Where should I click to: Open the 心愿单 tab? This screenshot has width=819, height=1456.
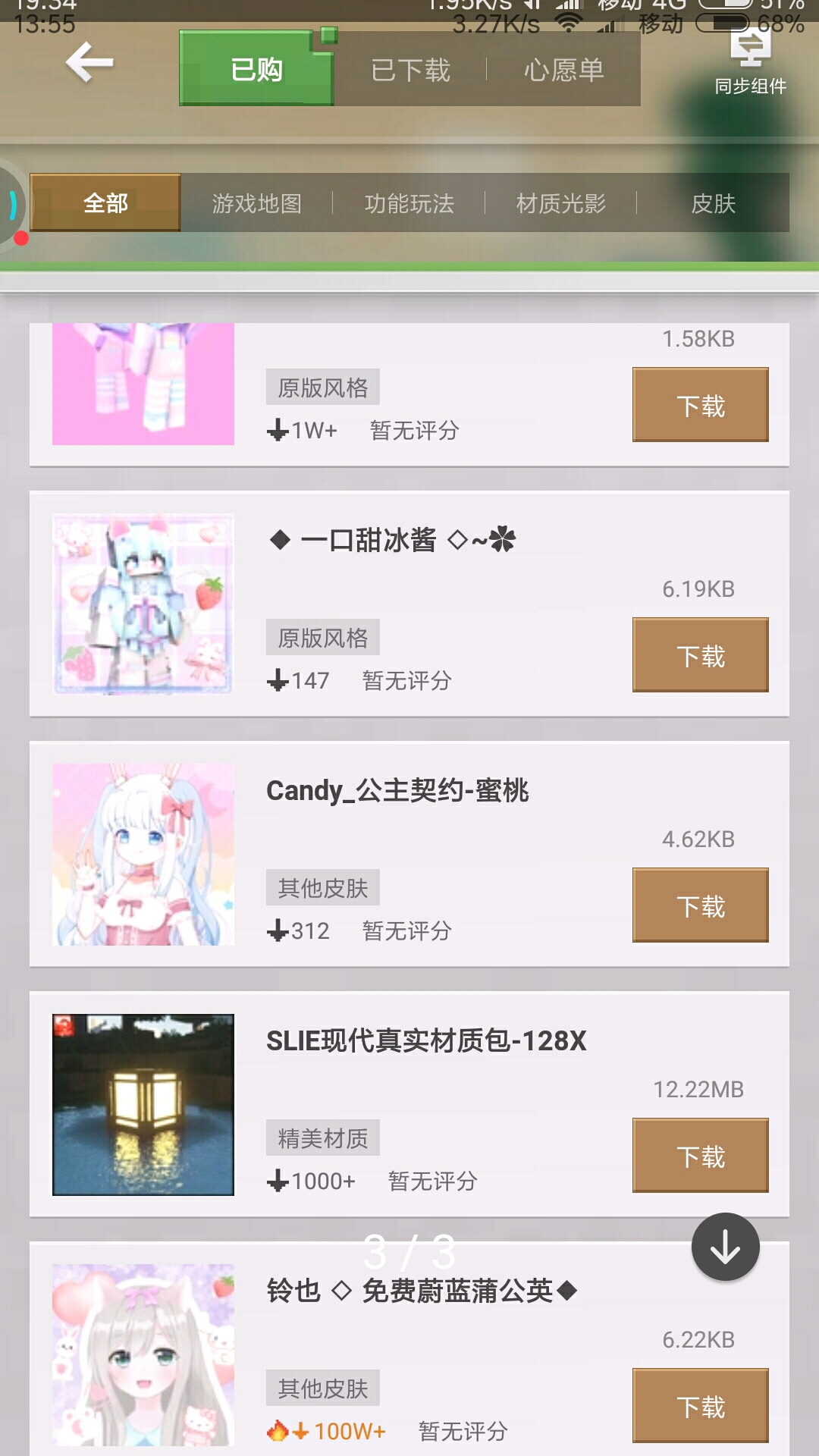click(563, 70)
